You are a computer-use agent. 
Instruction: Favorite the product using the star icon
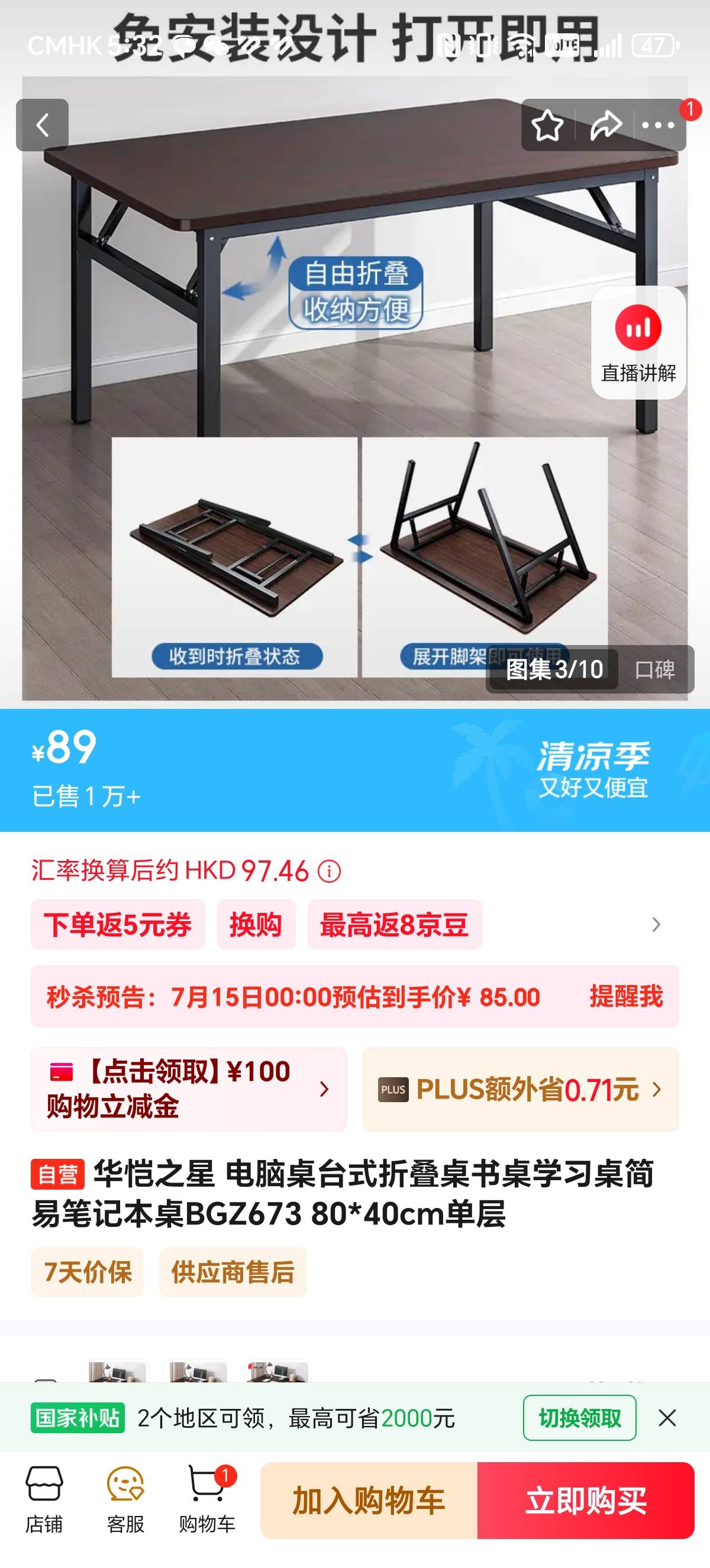547,124
